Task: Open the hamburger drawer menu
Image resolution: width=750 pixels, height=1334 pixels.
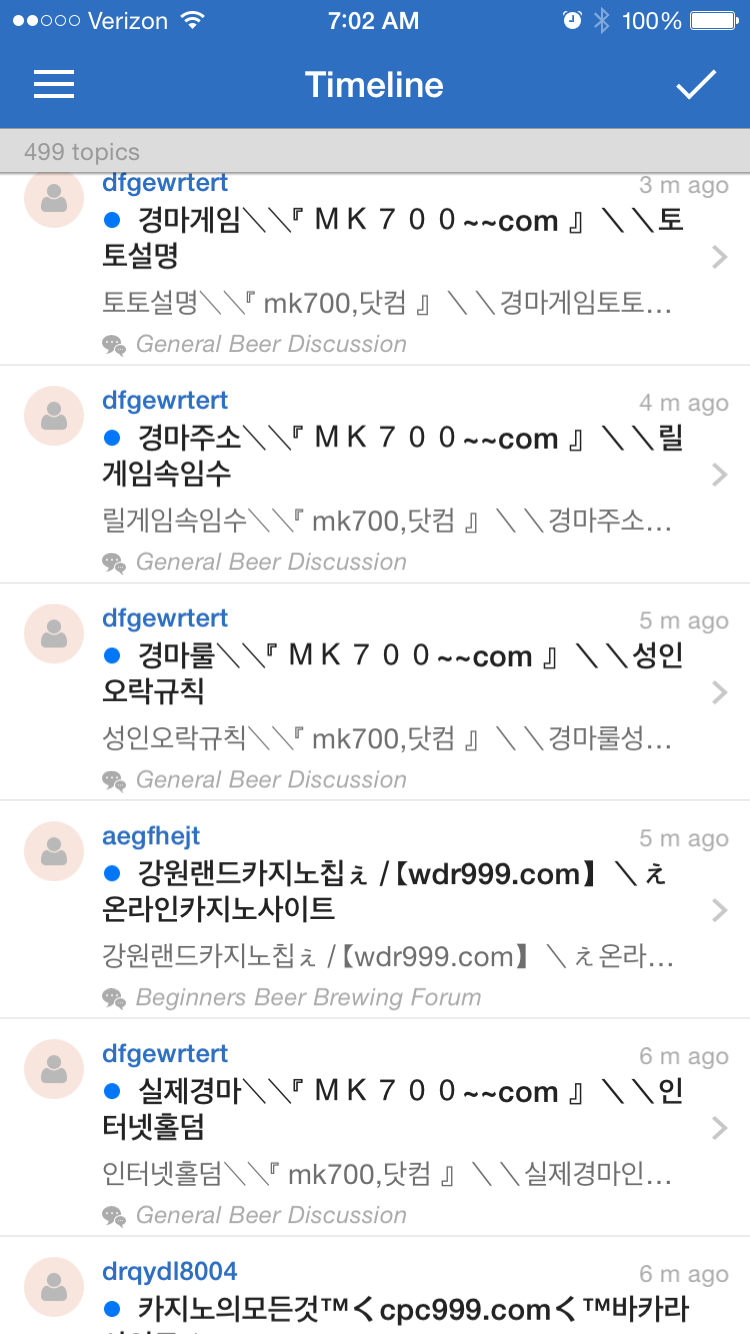Action: (x=54, y=85)
